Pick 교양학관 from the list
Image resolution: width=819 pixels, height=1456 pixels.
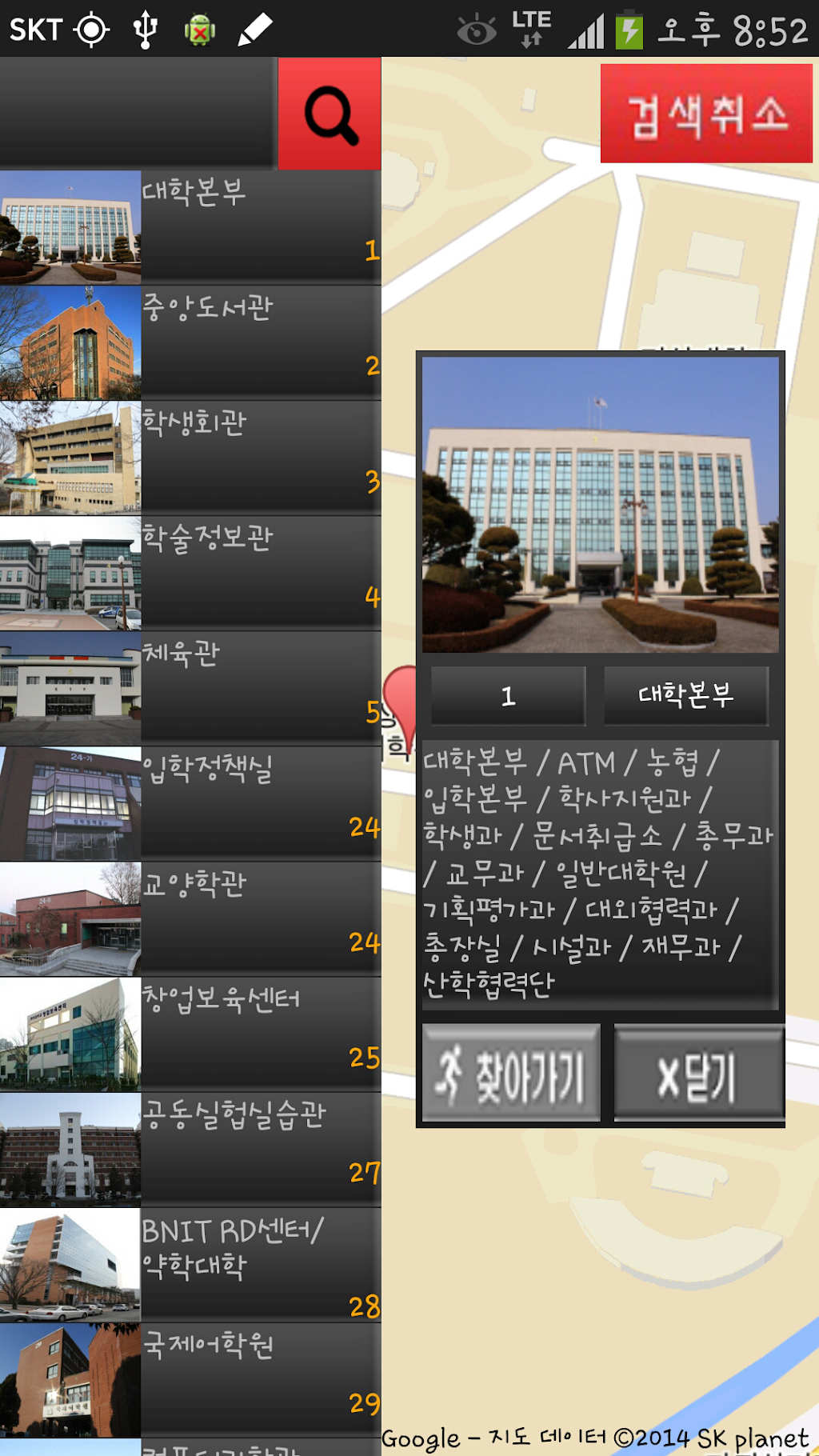(x=190, y=918)
